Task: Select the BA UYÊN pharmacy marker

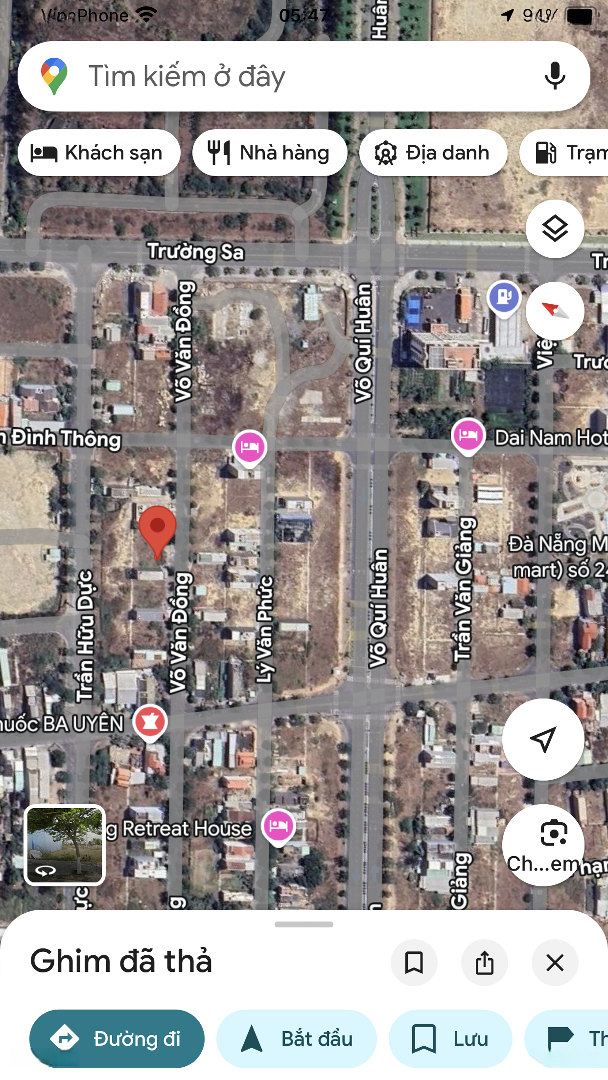Action: point(150,721)
